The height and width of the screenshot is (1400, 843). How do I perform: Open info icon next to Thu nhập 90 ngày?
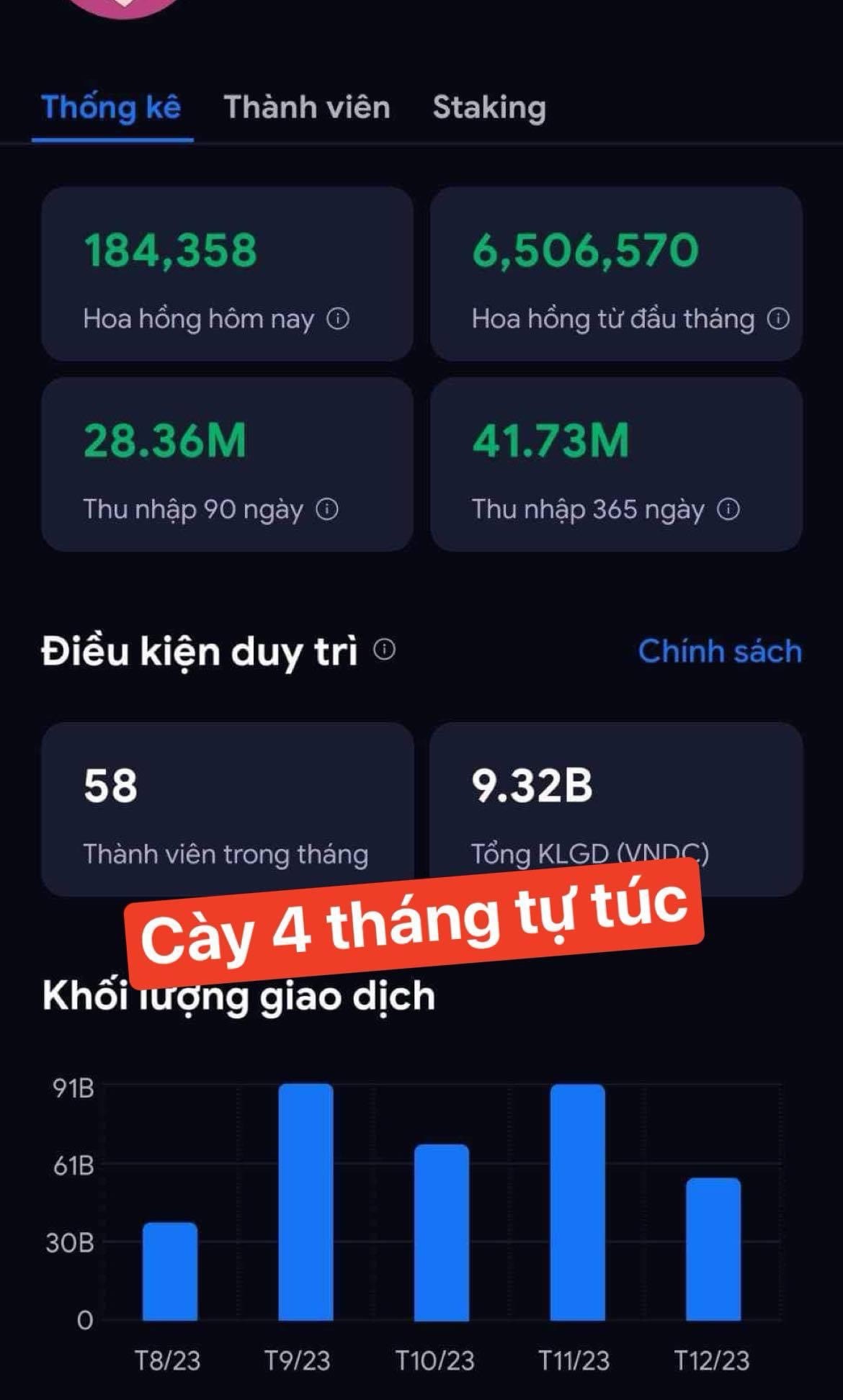[327, 509]
